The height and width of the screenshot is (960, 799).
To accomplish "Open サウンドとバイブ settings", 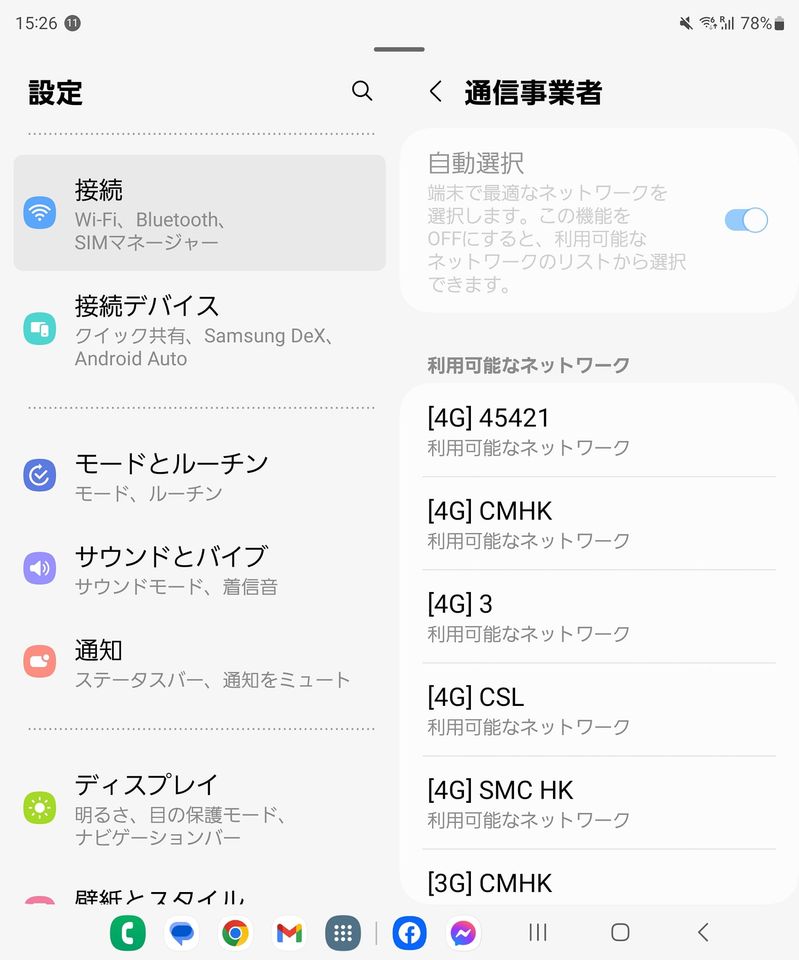I will point(200,569).
